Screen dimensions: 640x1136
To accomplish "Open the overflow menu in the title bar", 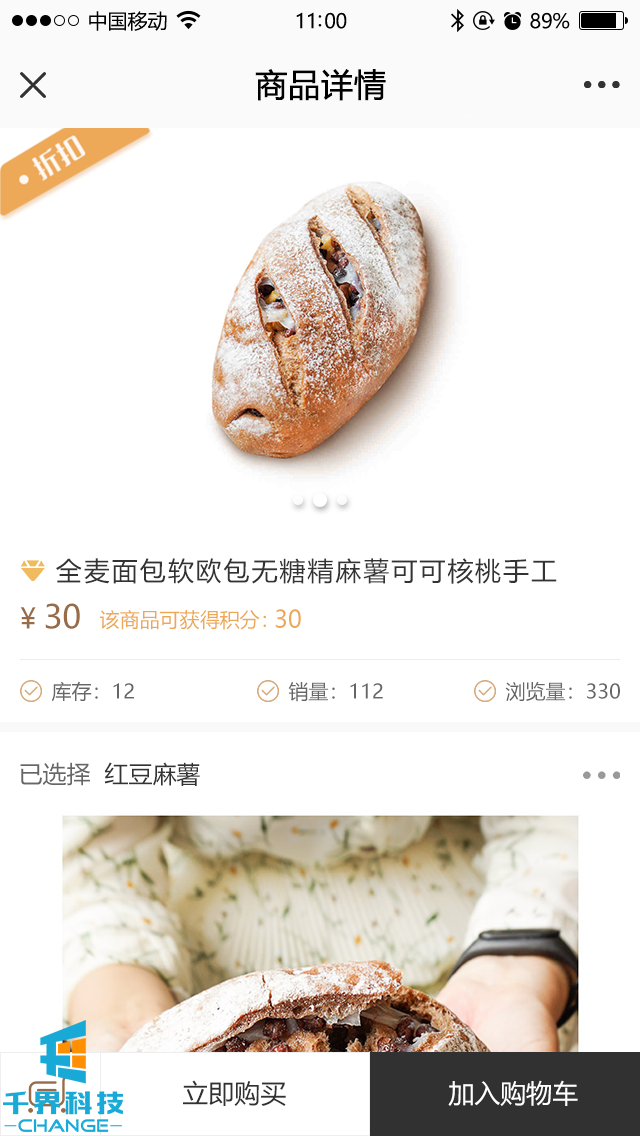I will (601, 85).
